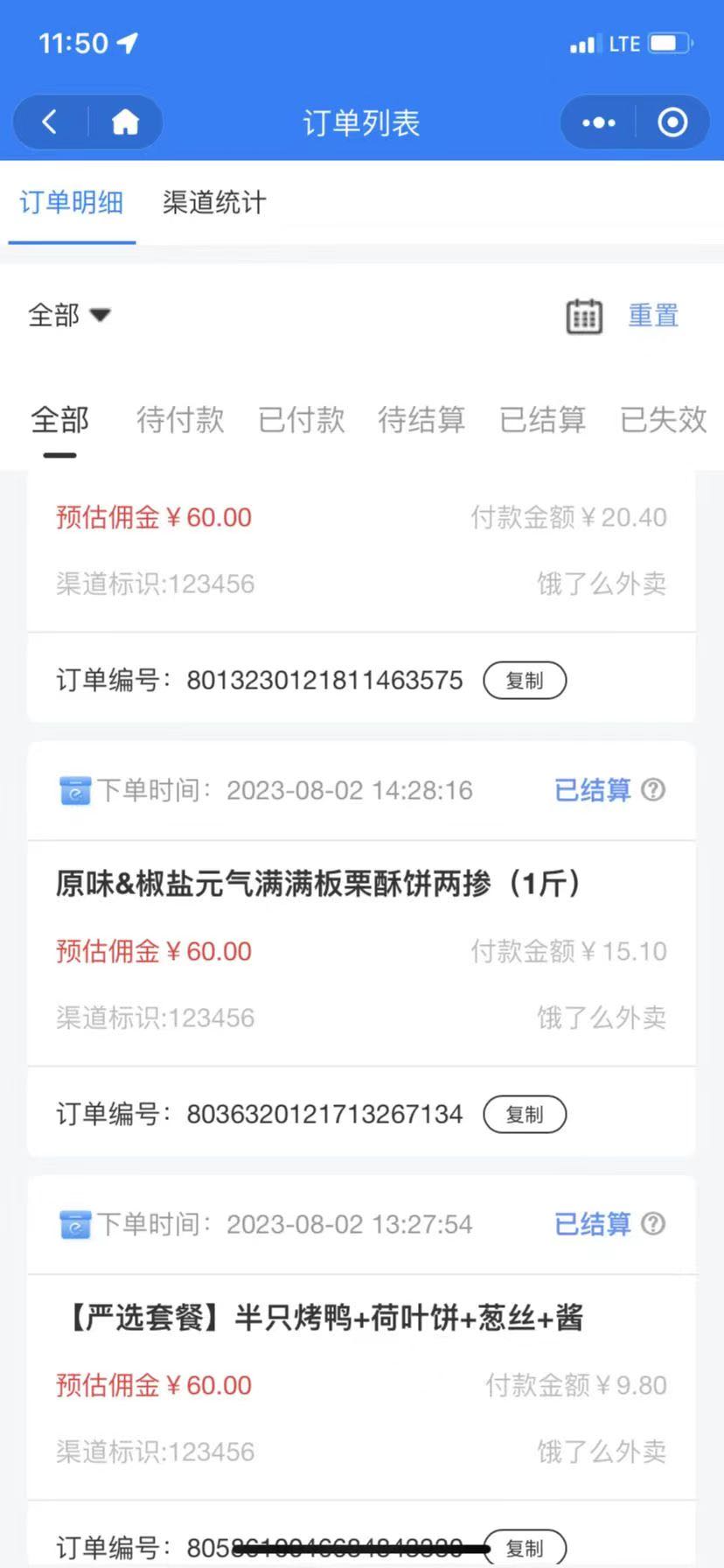The height and width of the screenshot is (1568, 724).
Task: Select the 全部 order status tab
Action: [60, 421]
